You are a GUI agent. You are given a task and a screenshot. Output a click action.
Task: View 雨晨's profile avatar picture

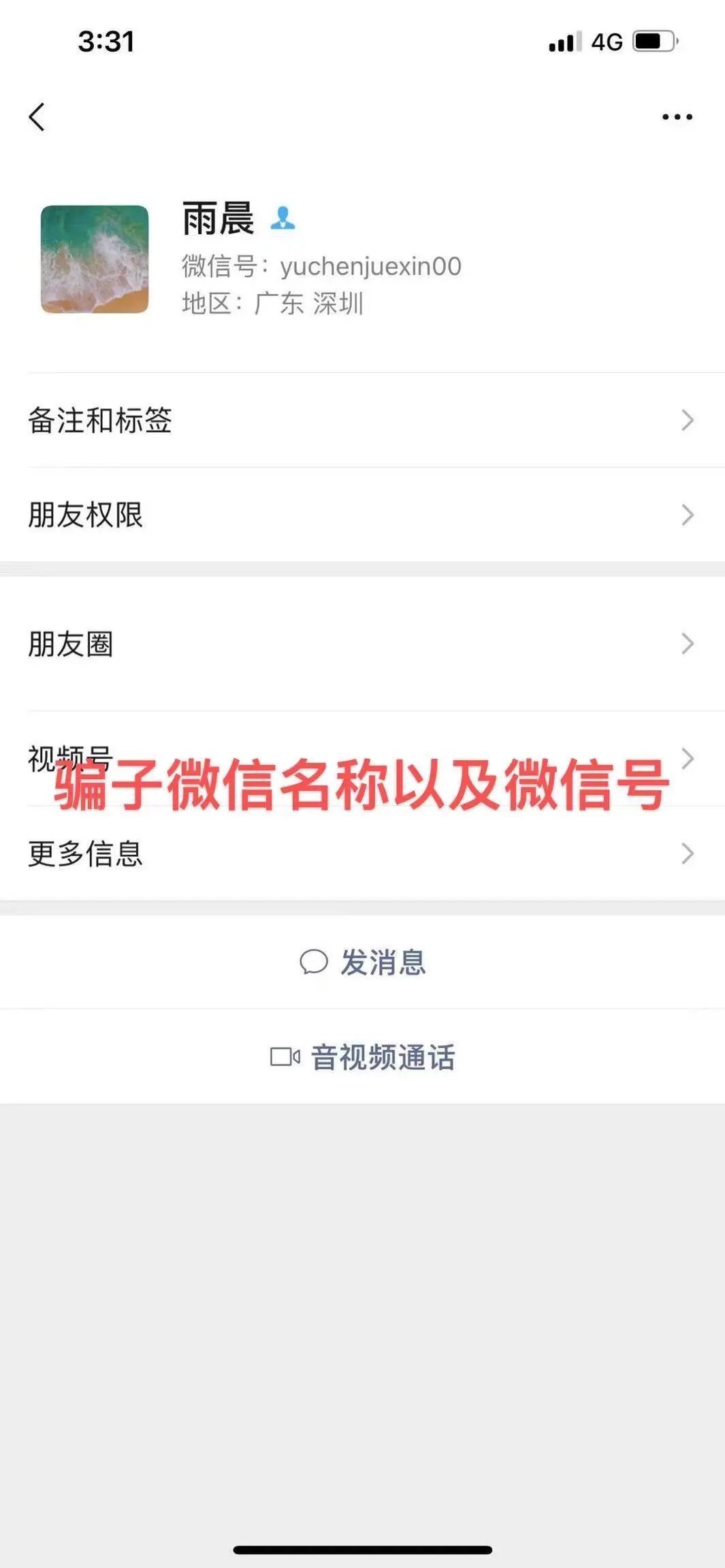[x=95, y=259]
